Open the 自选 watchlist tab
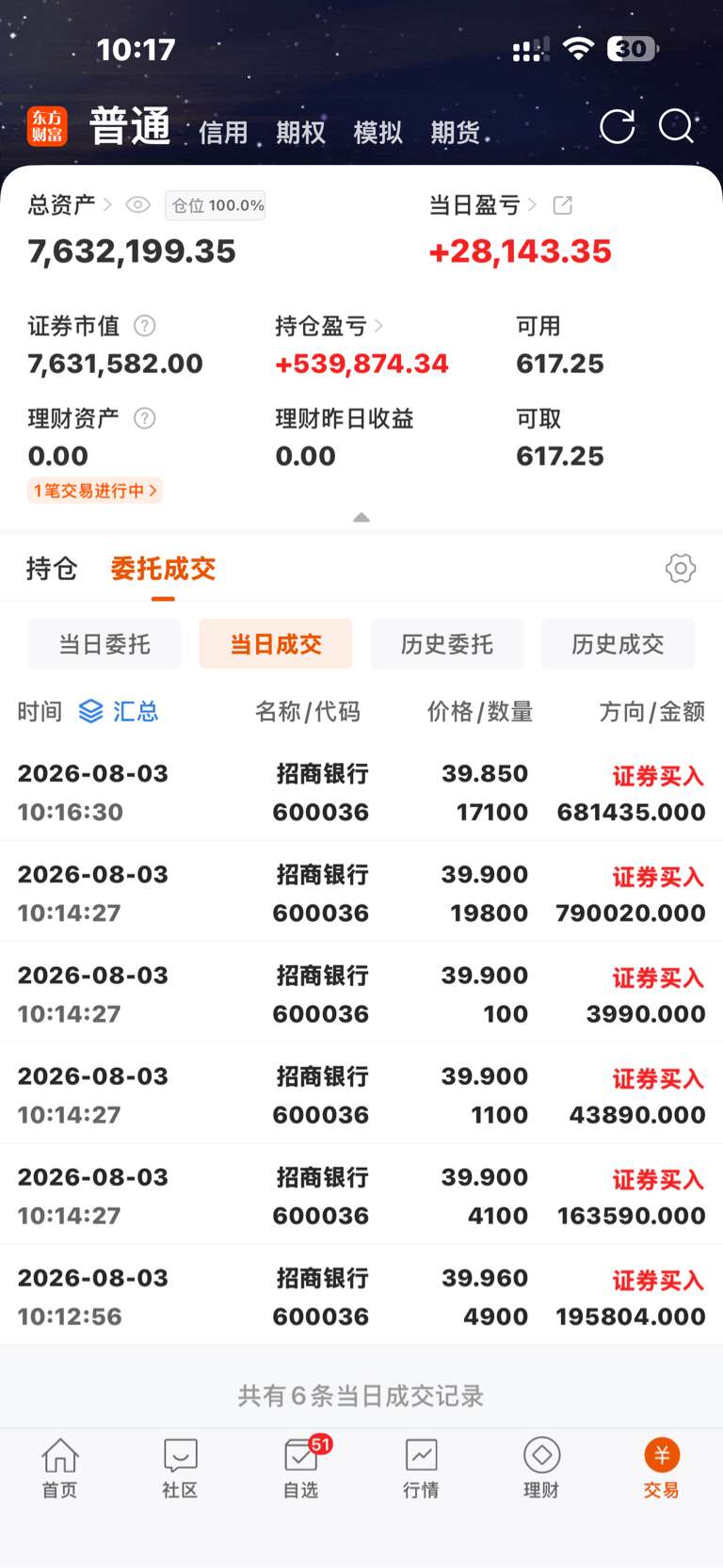The height and width of the screenshot is (1568, 723). pyautogui.click(x=301, y=1468)
